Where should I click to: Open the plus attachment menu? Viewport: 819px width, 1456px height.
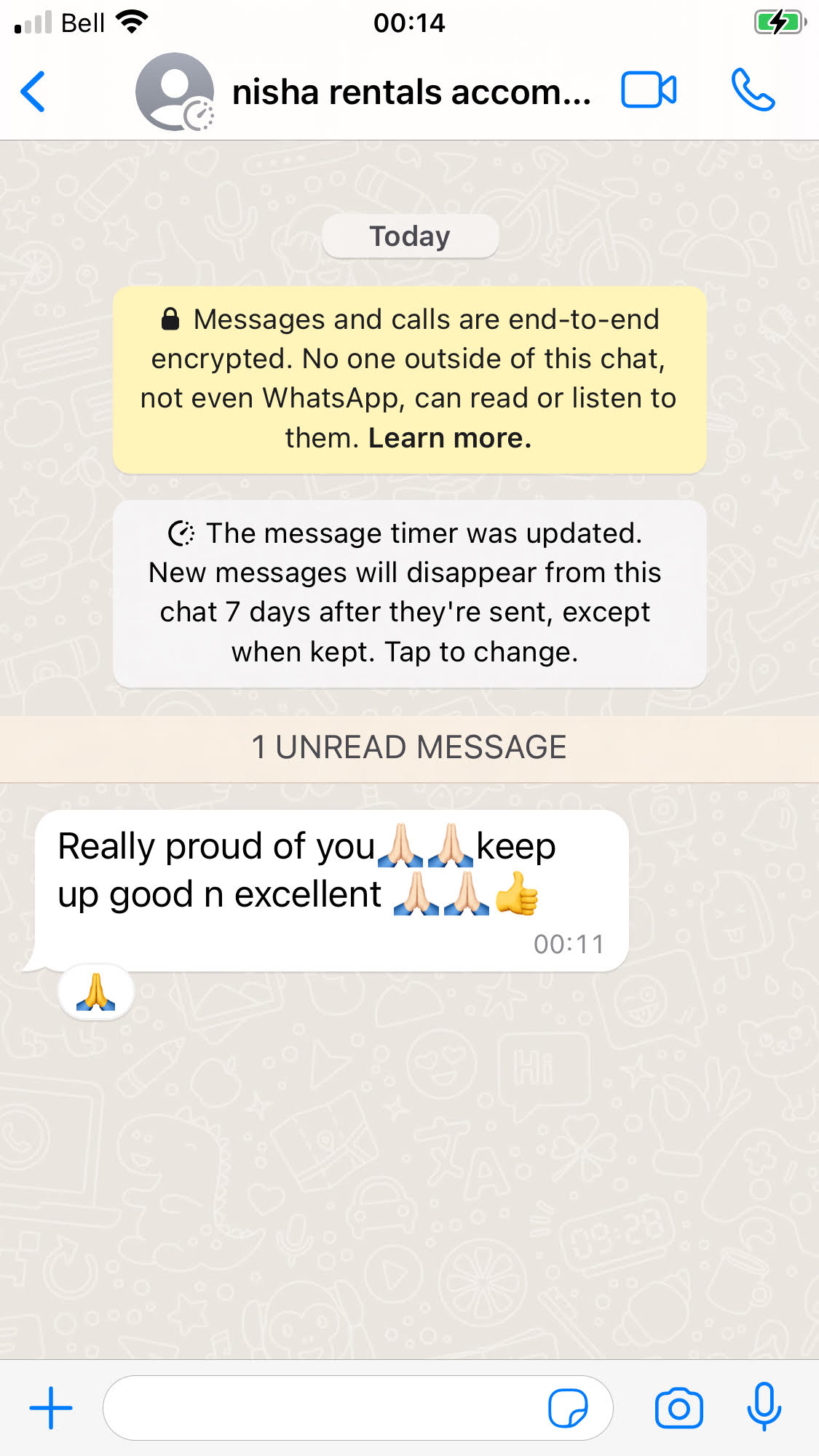[51, 1407]
